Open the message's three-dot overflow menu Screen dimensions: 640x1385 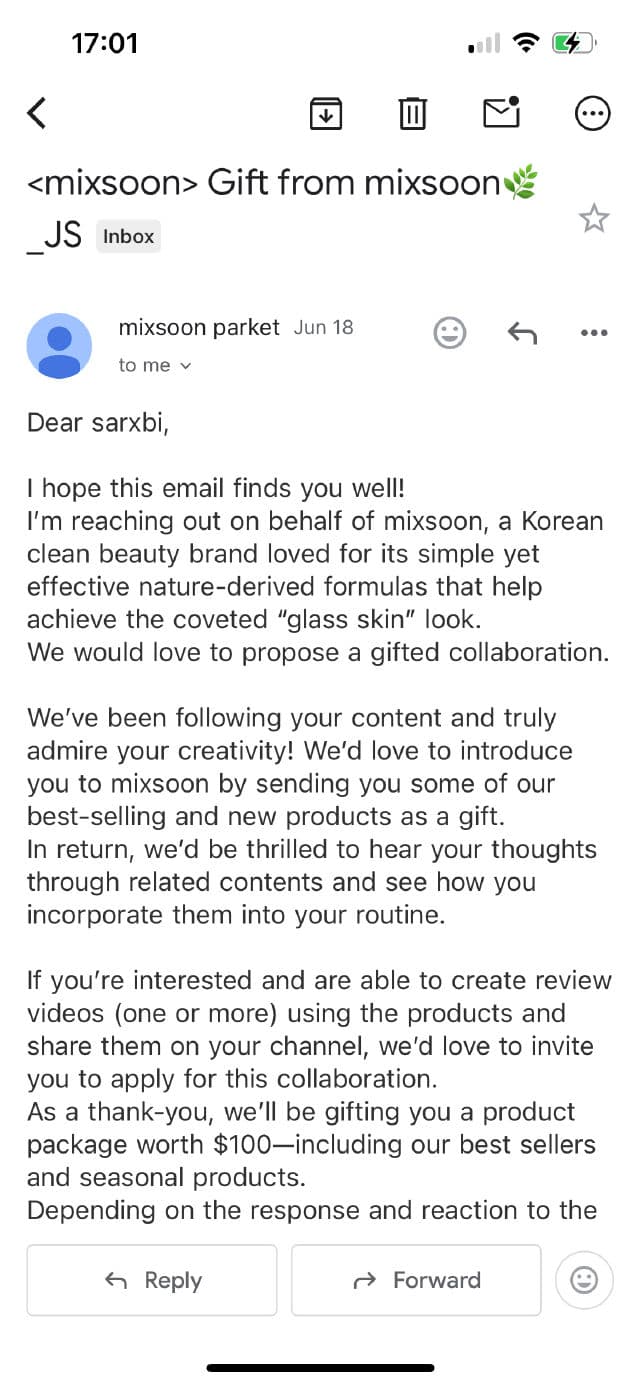pos(594,332)
